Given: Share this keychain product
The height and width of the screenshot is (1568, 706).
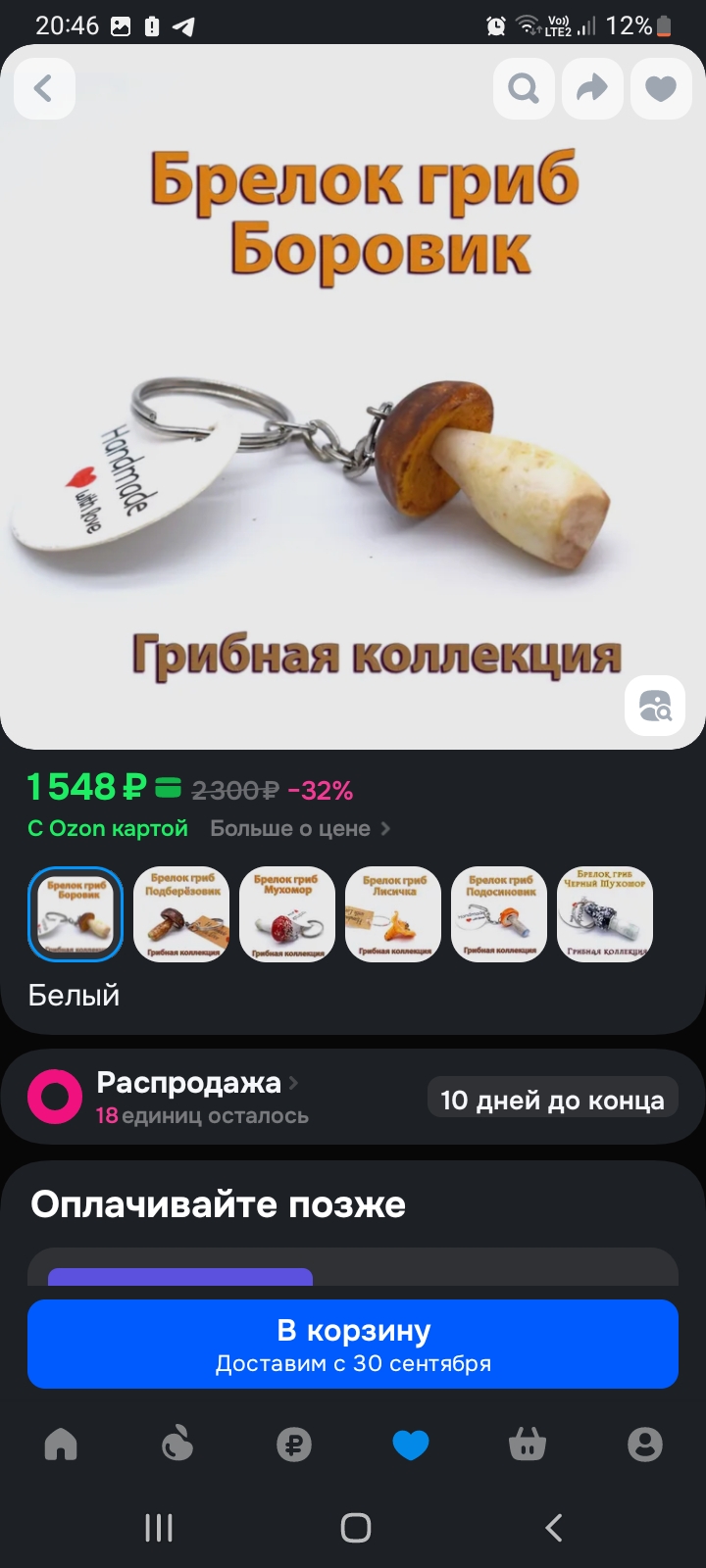Looking at the screenshot, I should point(592,89).
